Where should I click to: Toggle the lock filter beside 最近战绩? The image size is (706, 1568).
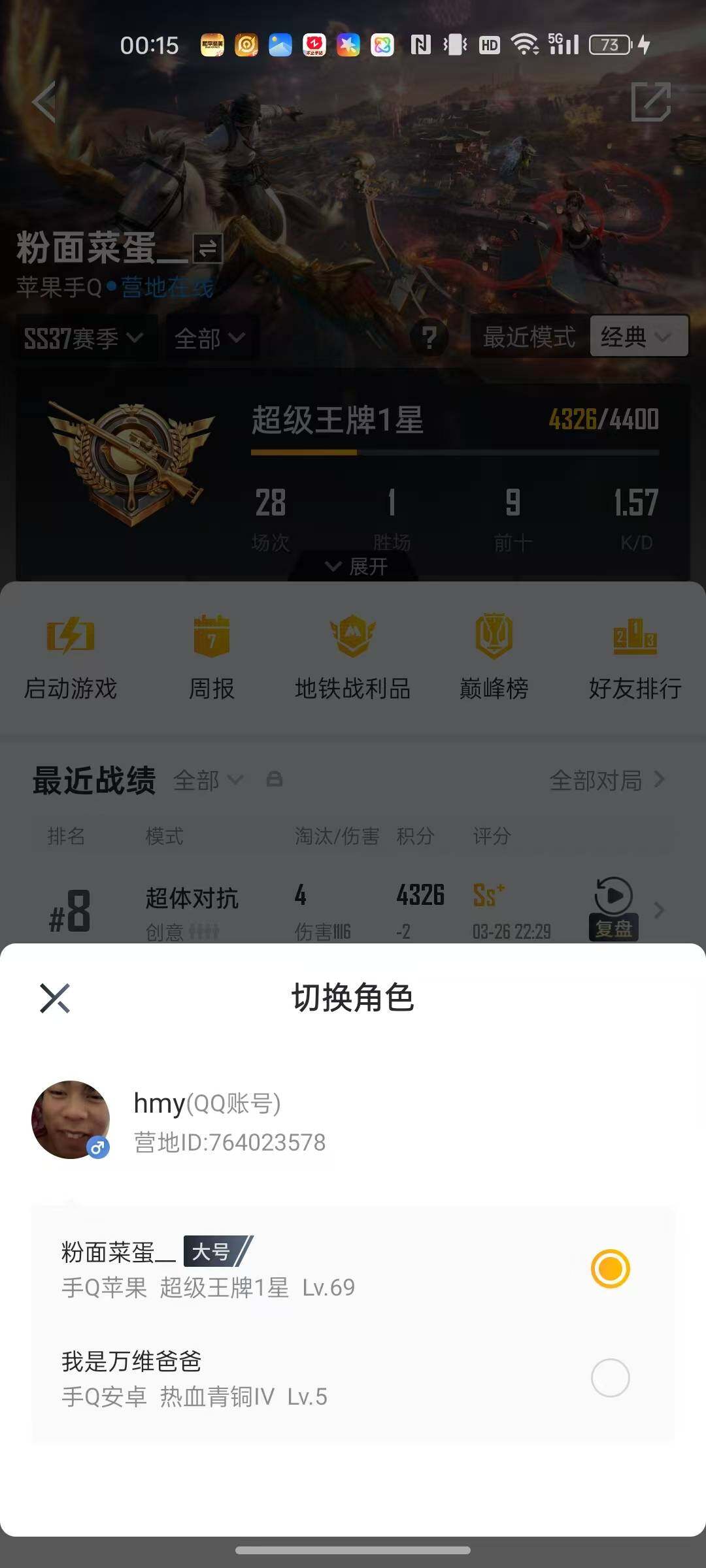pos(275,780)
